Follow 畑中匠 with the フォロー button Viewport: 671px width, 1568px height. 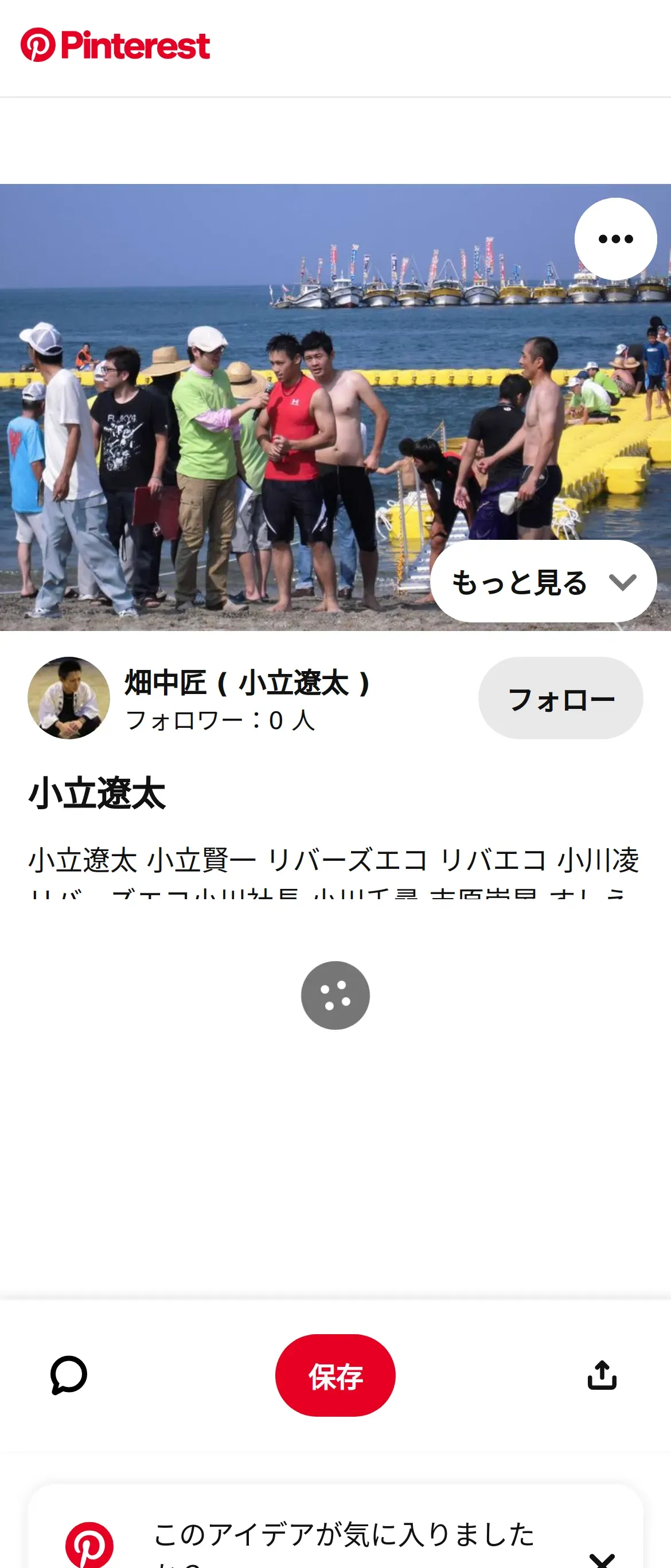(560, 698)
